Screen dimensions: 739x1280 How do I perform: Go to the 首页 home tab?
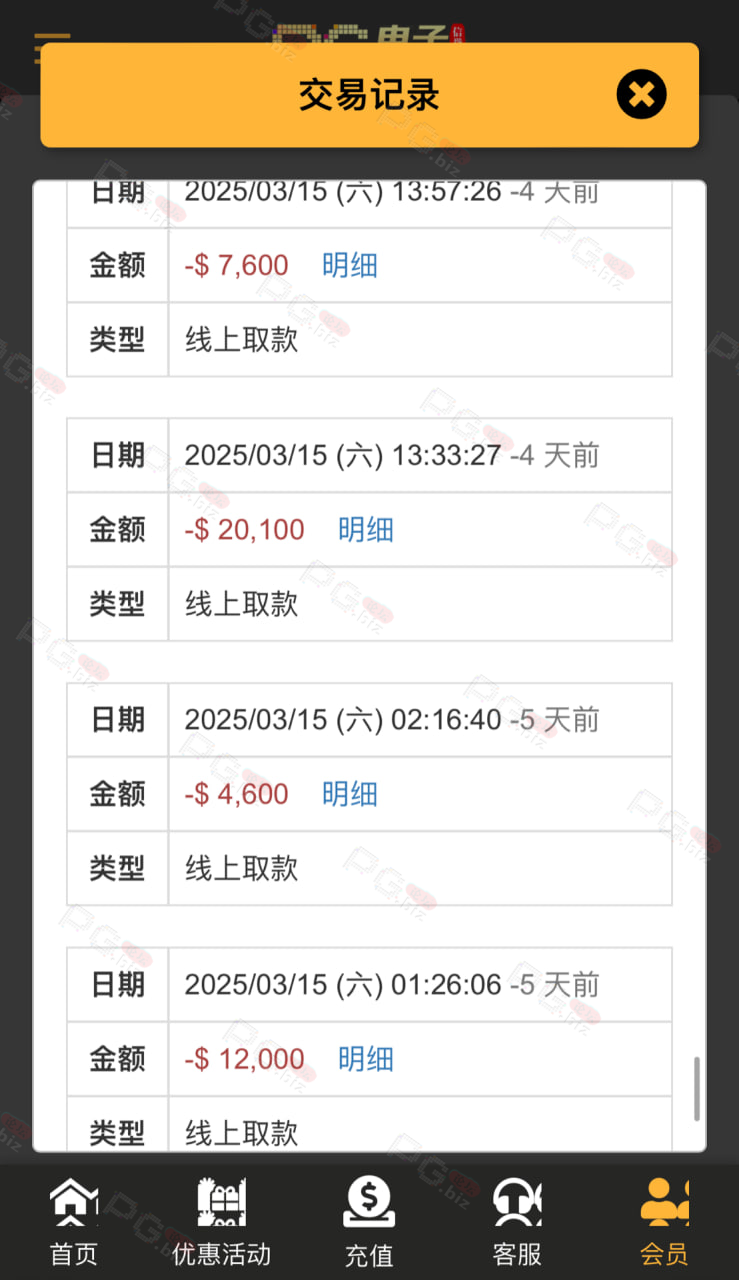coord(74,1222)
